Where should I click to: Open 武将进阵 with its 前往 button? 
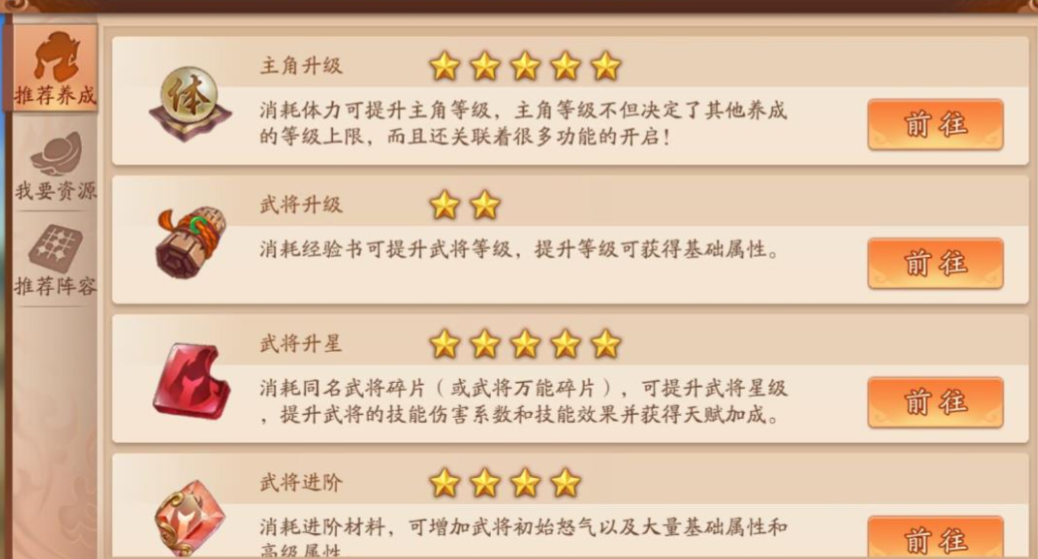tap(934, 539)
